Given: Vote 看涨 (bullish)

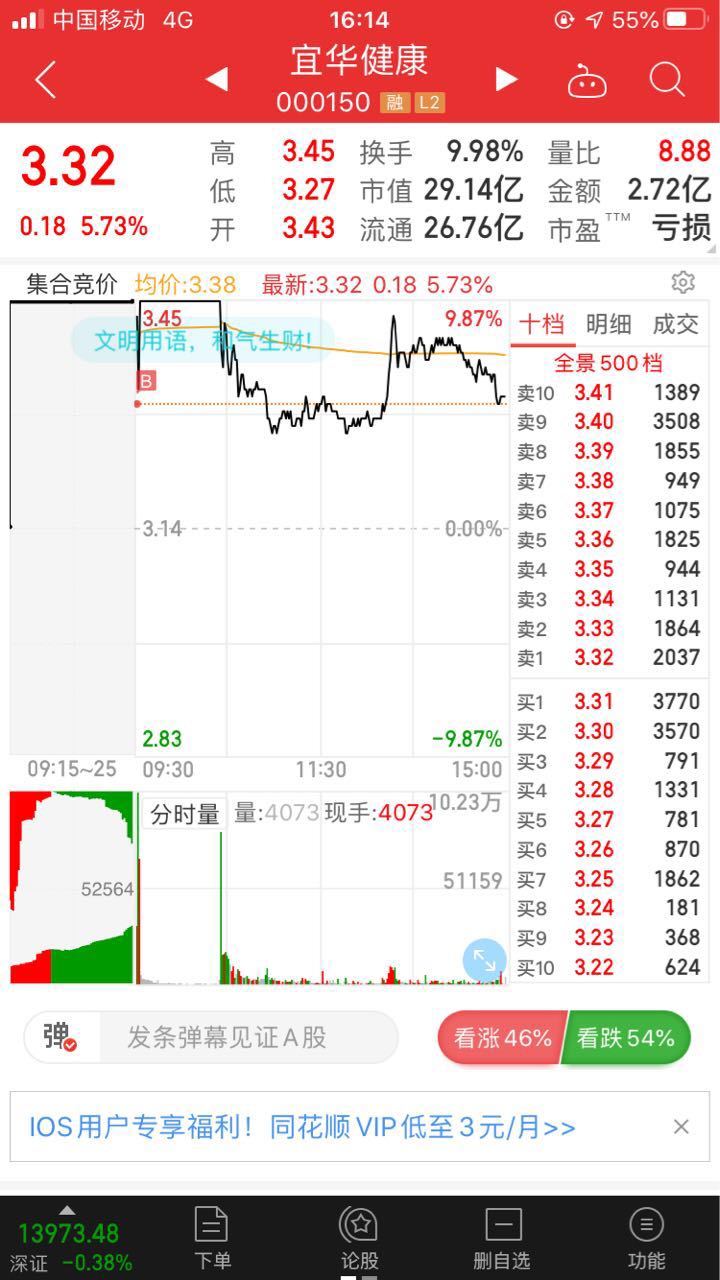Looking at the screenshot, I should pyautogui.click(x=501, y=1038).
